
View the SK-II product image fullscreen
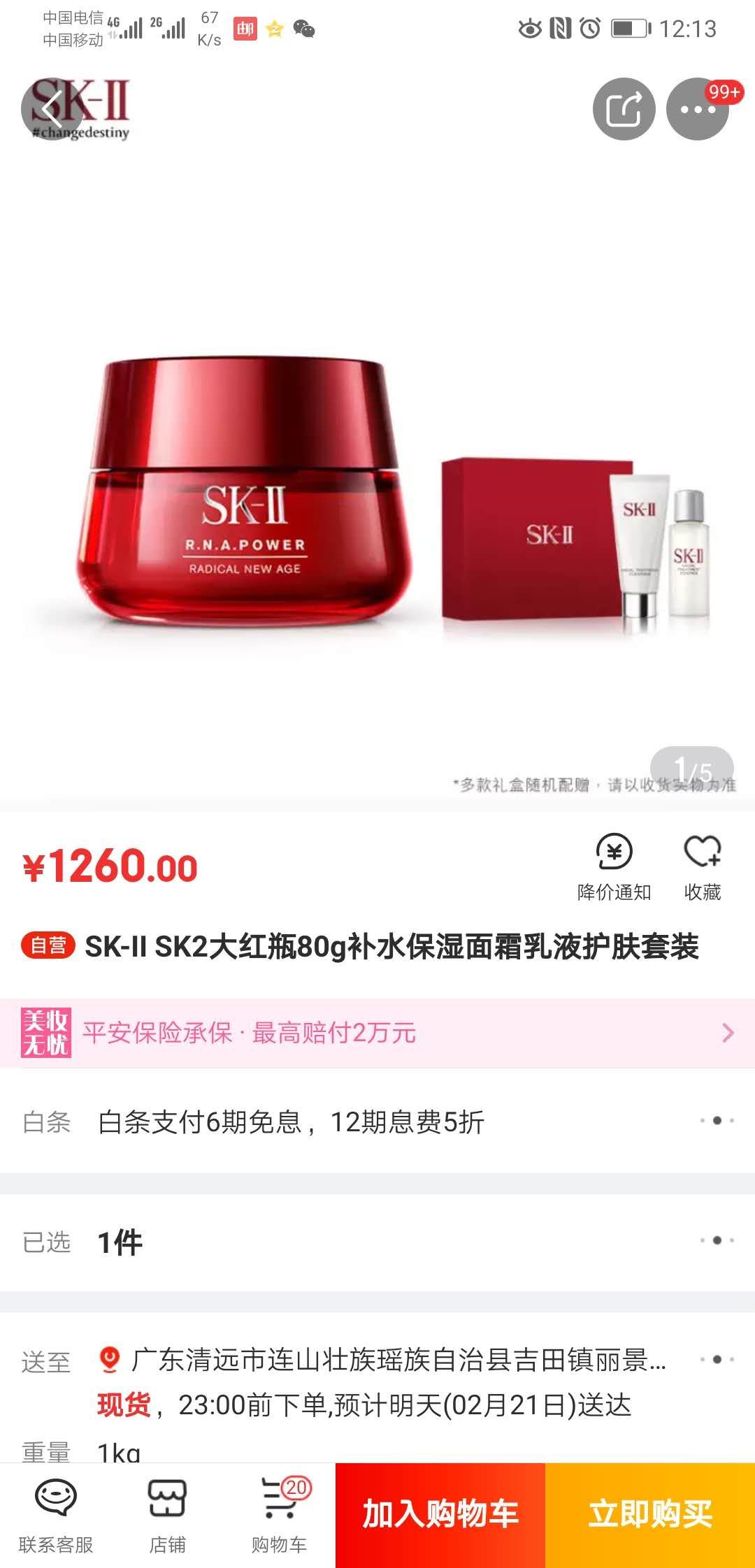pyautogui.click(x=377, y=489)
